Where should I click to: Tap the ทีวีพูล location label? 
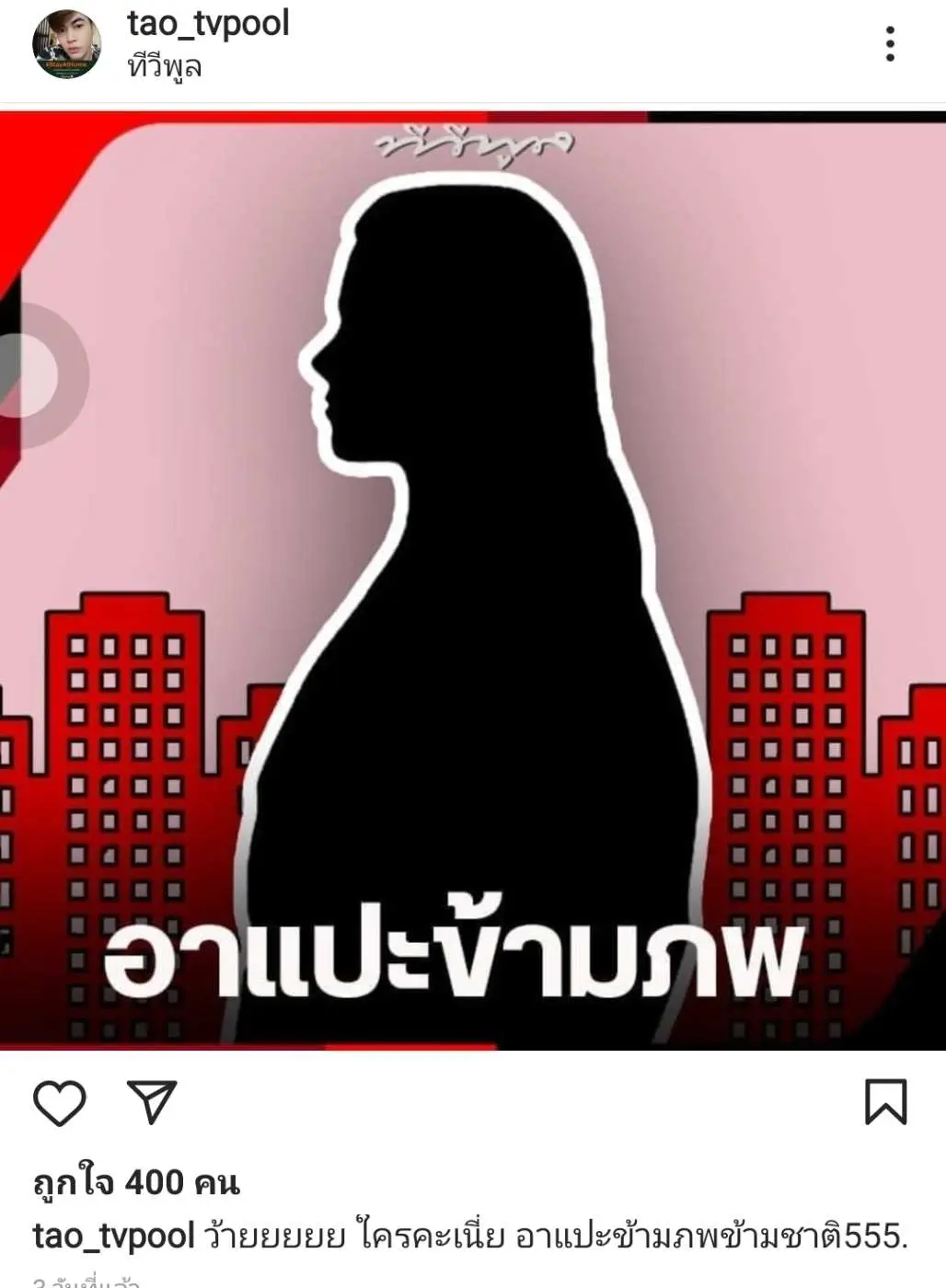(164, 67)
